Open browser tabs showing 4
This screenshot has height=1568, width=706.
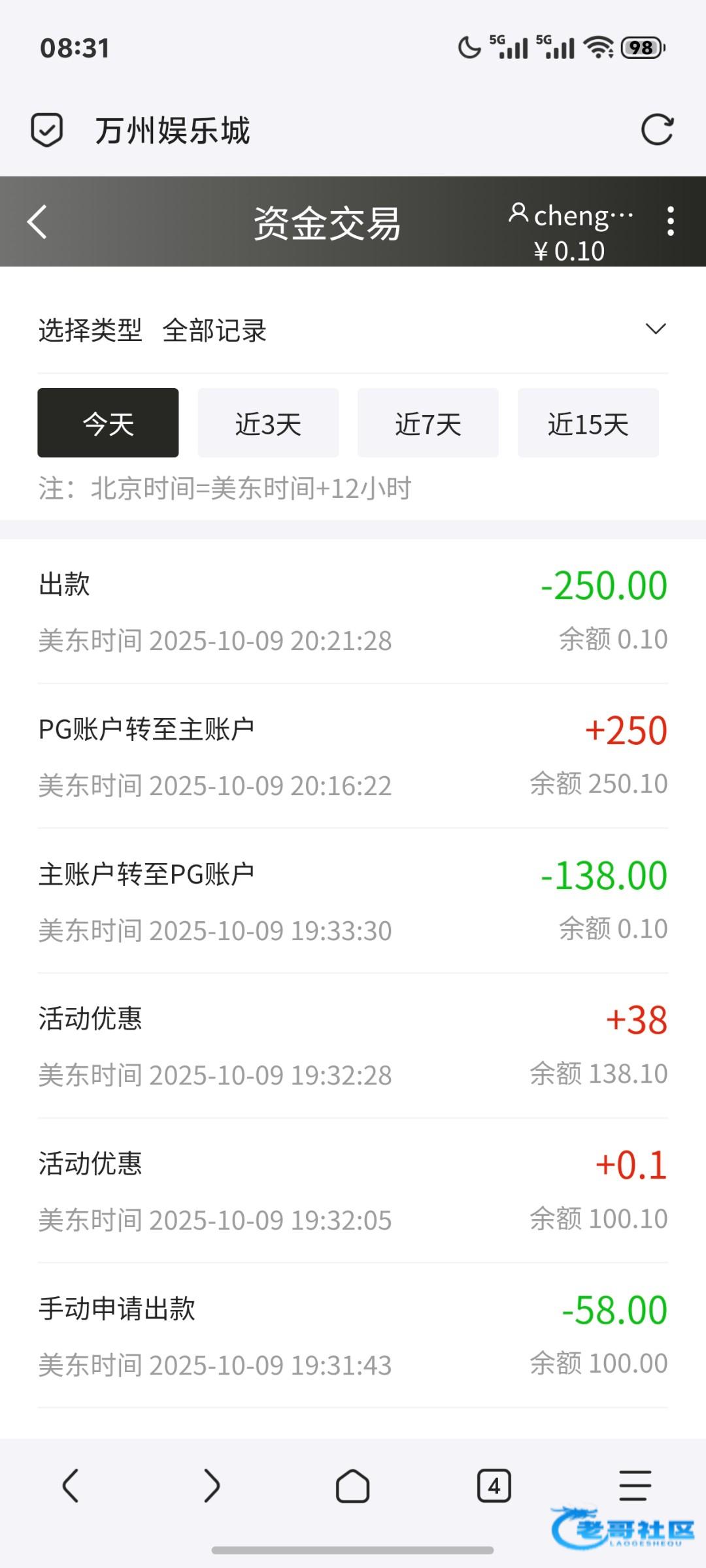click(494, 1486)
